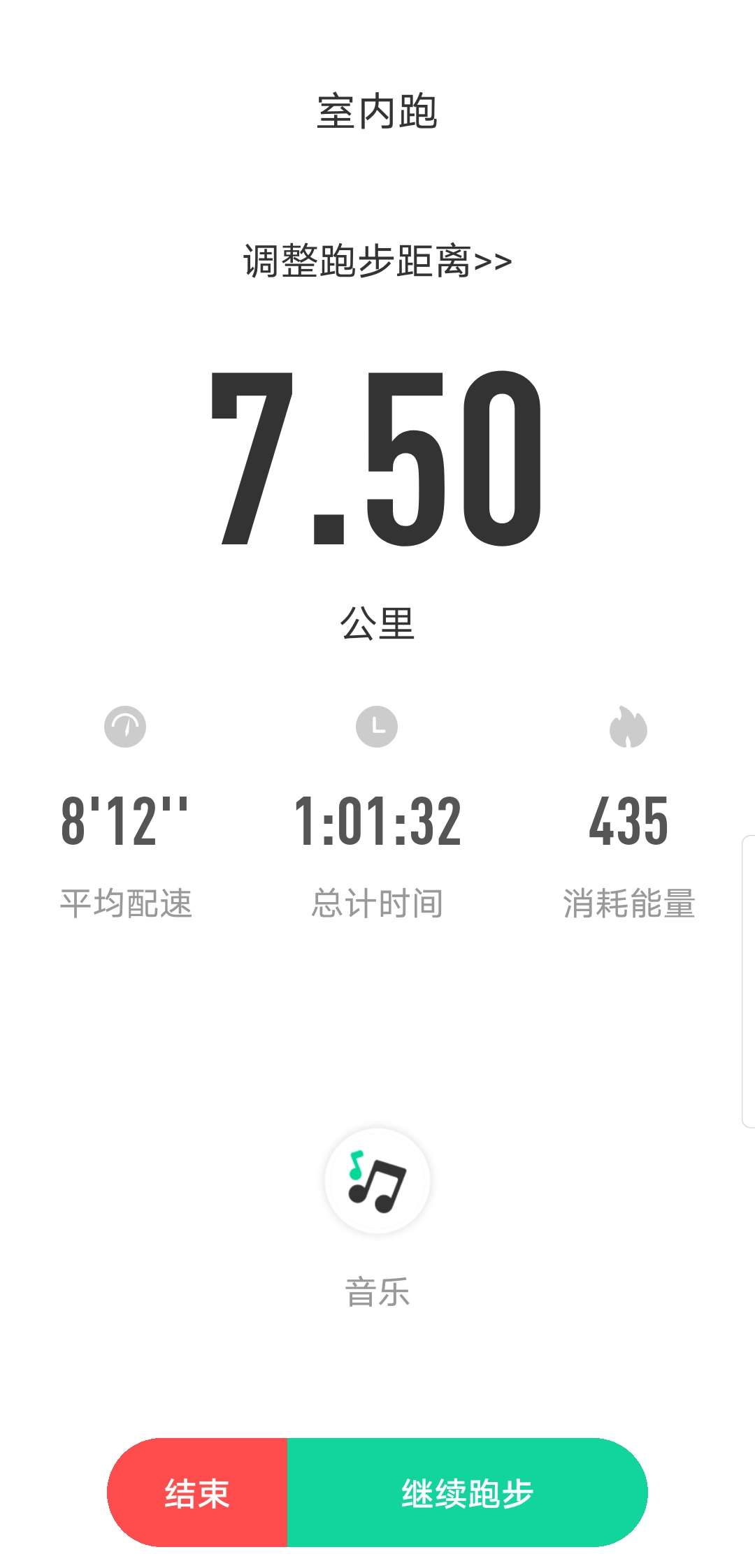The height and width of the screenshot is (1568, 755).
Task: Tap the music note symbol in the circle
Action: (377, 1181)
